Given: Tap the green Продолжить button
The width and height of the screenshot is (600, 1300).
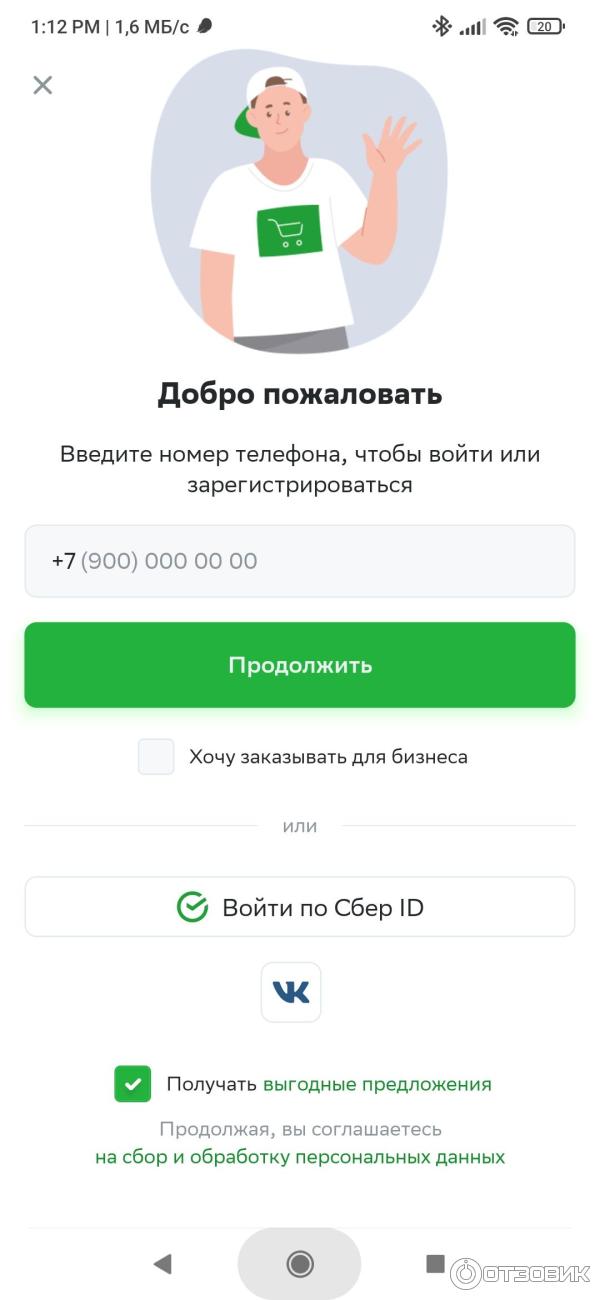Looking at the screenshot, I should tap(300, 665).
